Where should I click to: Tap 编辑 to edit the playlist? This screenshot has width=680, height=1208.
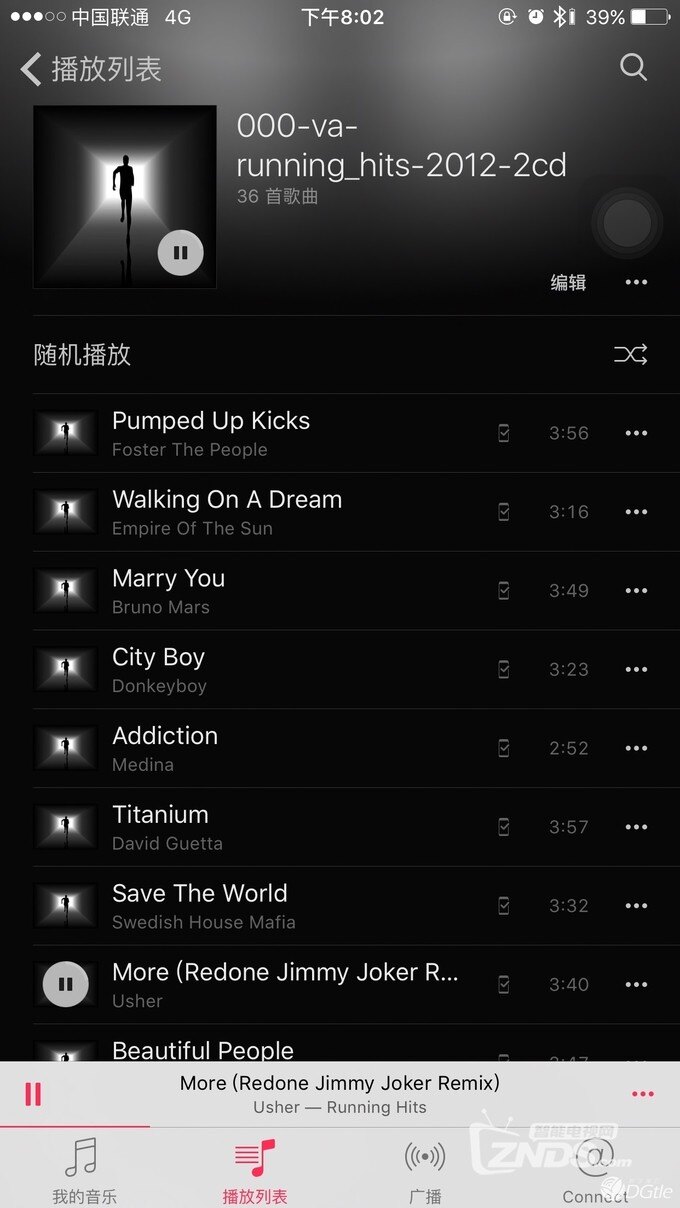pos(568,282)
